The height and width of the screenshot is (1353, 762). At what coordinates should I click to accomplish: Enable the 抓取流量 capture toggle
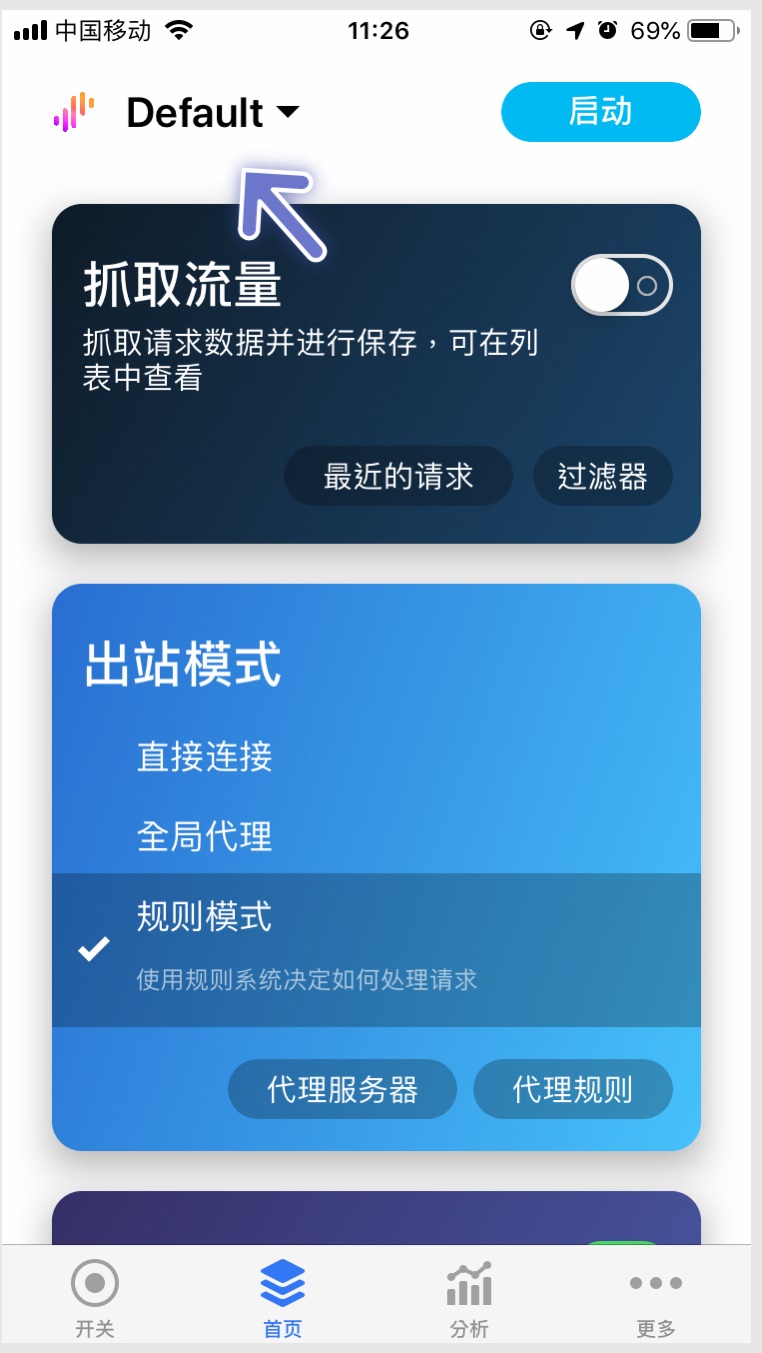point(621,285)
